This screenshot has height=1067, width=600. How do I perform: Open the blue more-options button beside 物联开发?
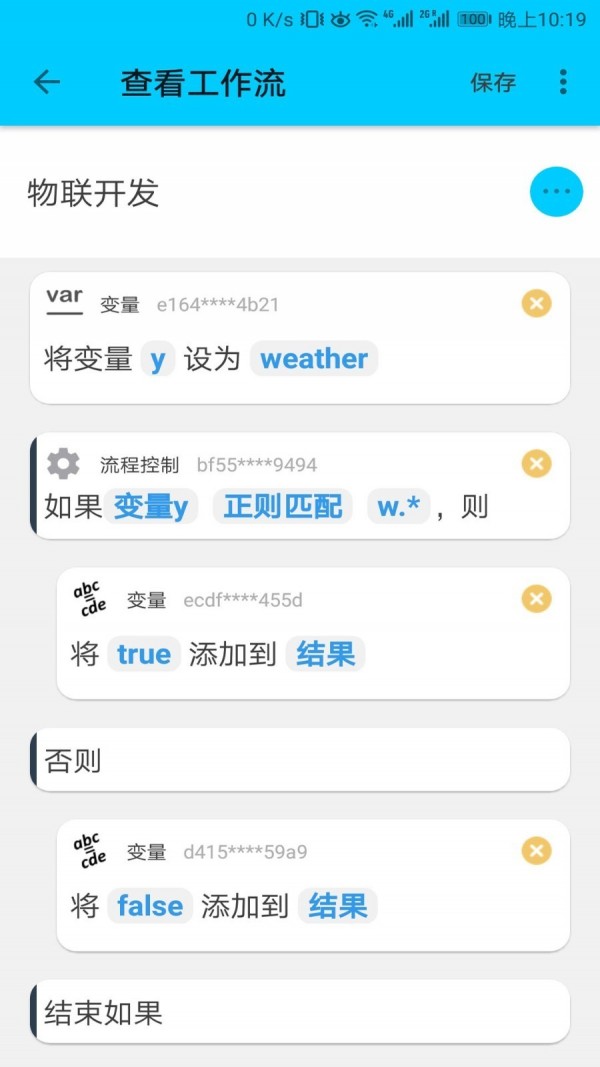556,192
